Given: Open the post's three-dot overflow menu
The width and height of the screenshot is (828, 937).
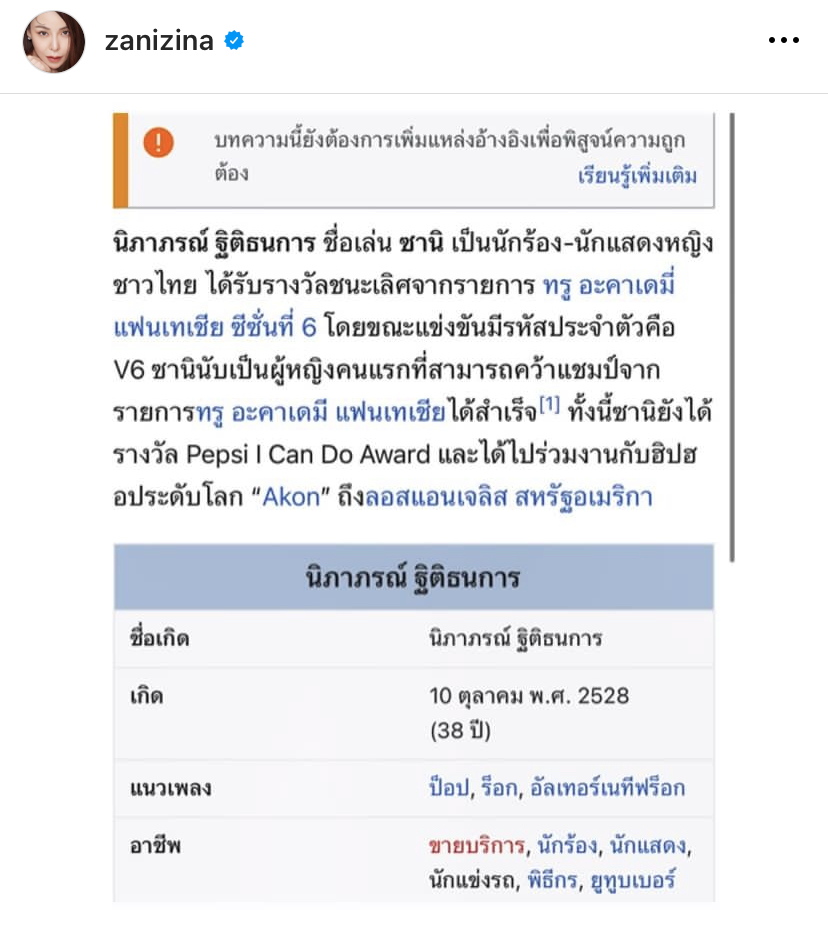Looking at the screenshot, I should (x=783, y=41).
